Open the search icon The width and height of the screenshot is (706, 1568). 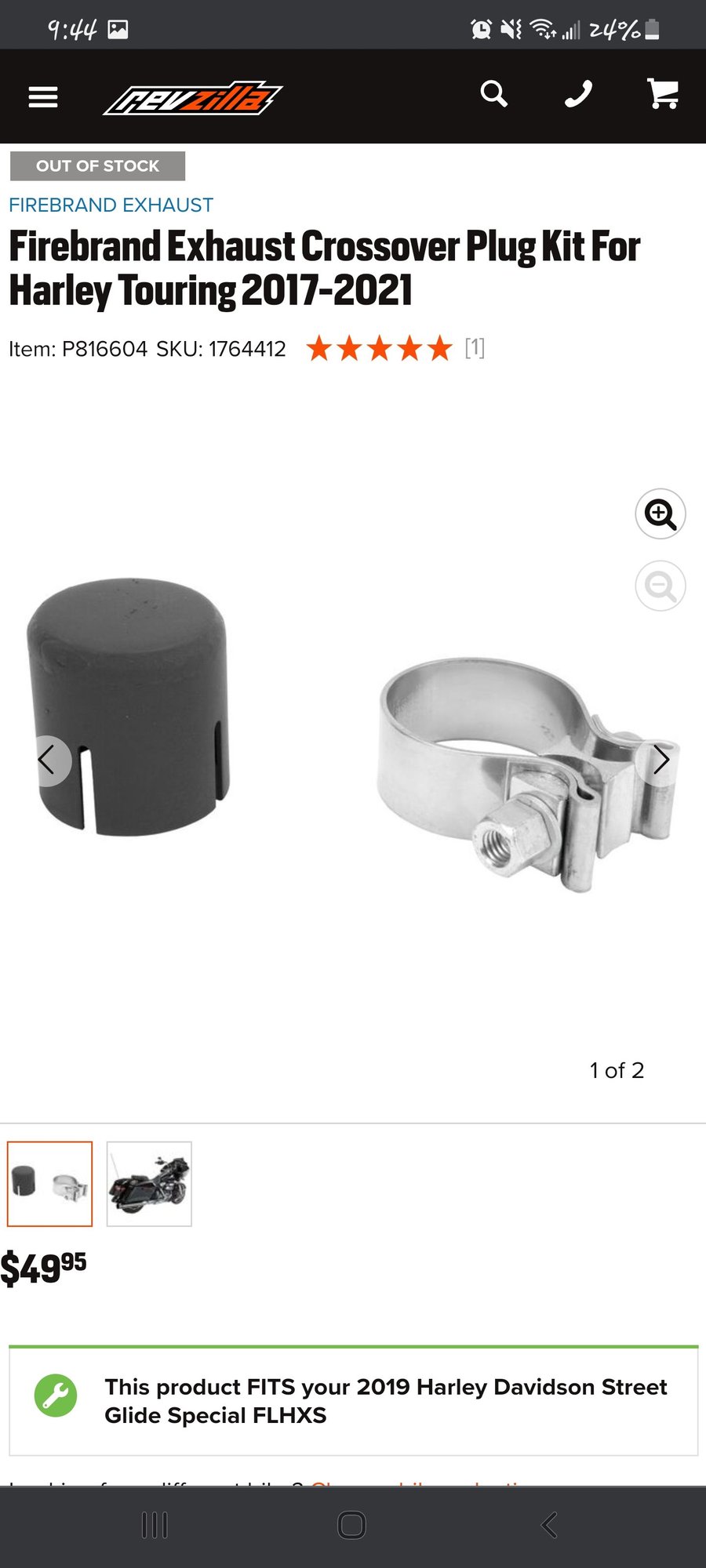click(x=493, y=94)
